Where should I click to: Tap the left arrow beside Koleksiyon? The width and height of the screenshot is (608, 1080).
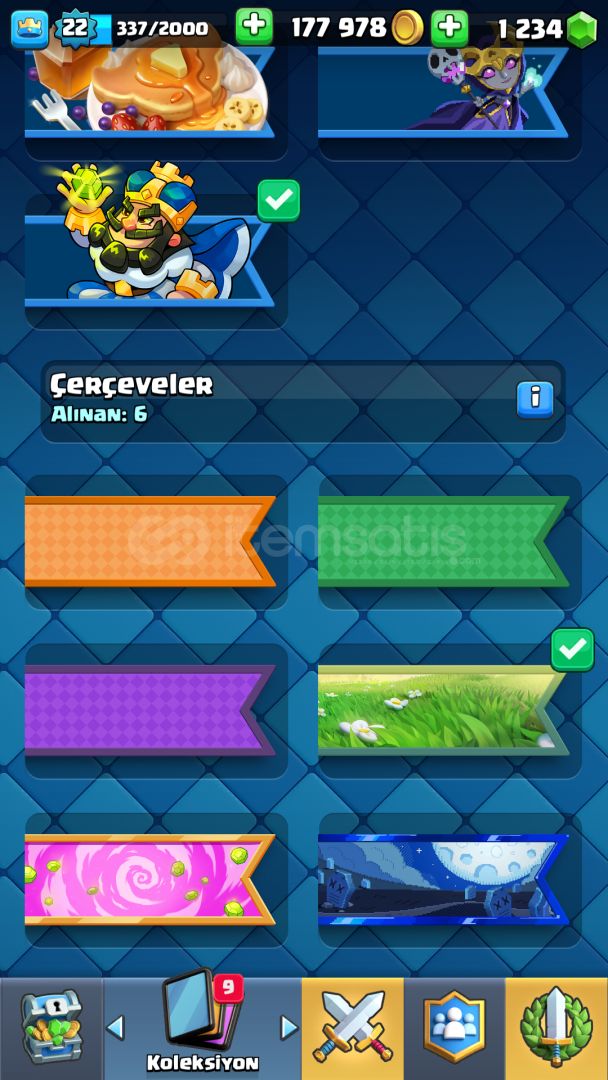(x=115, y=1028)
